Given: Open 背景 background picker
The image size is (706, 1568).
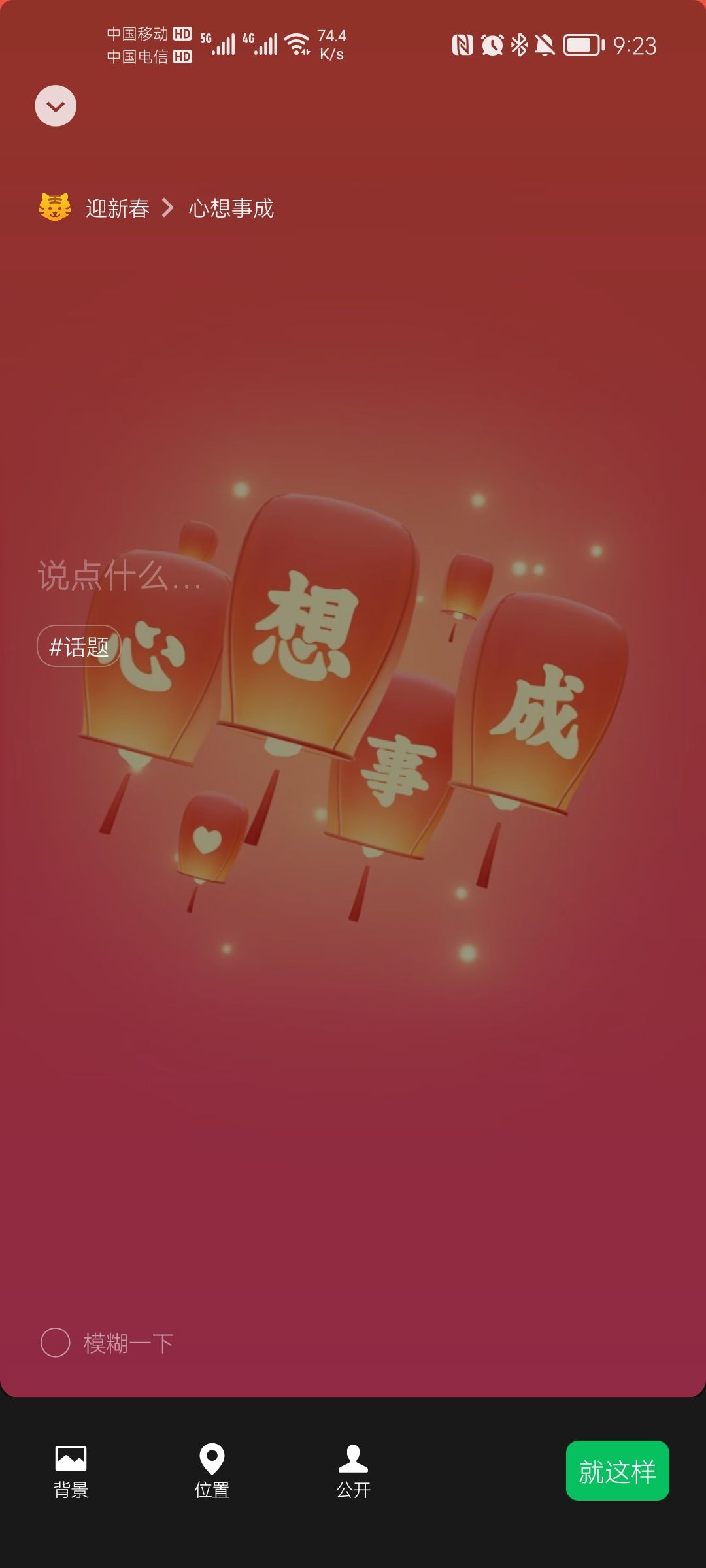Looking at the screenshot, I should click(71, 1470).
